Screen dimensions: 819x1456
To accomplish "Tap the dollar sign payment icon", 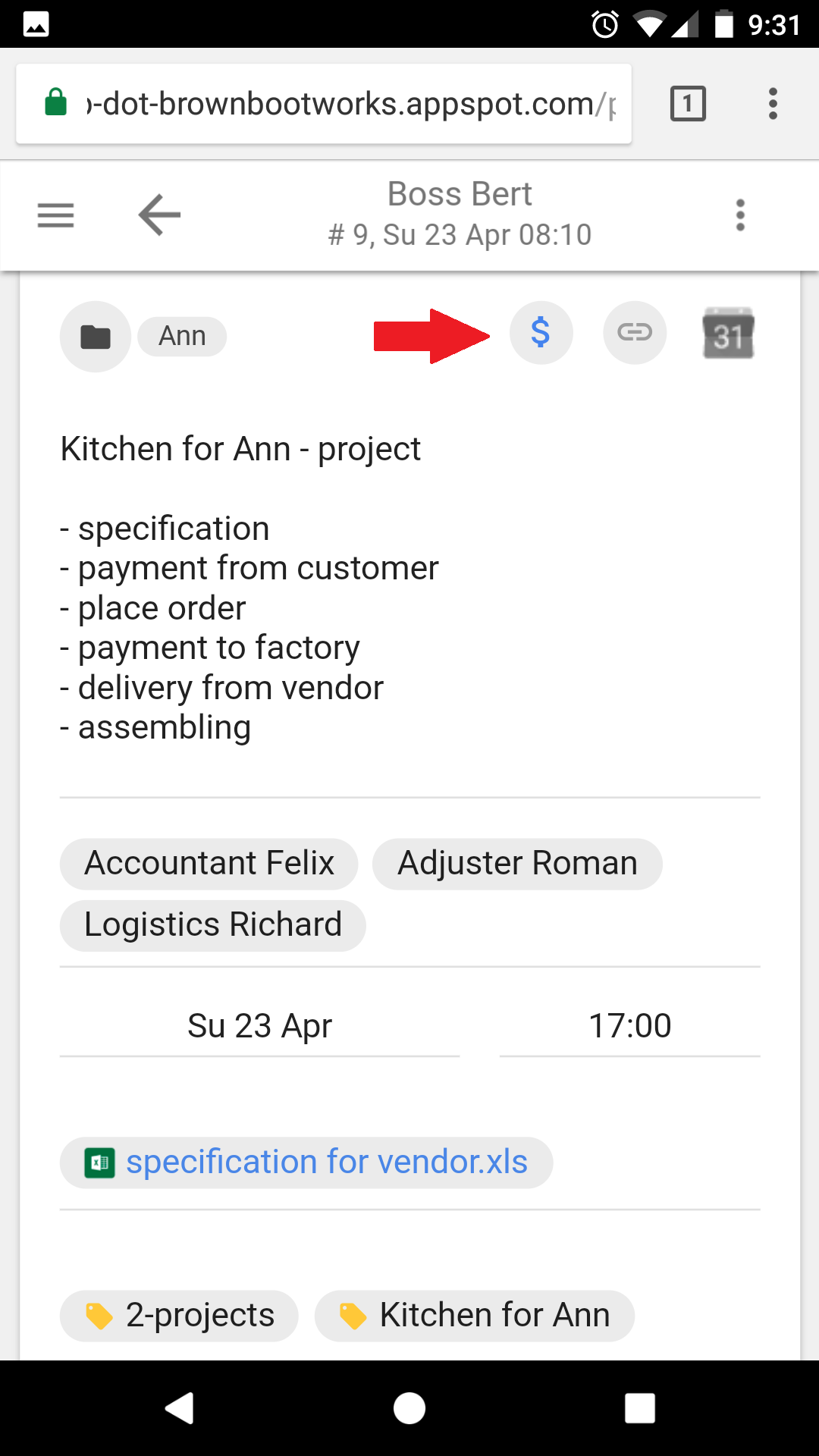I will (541, 332).
